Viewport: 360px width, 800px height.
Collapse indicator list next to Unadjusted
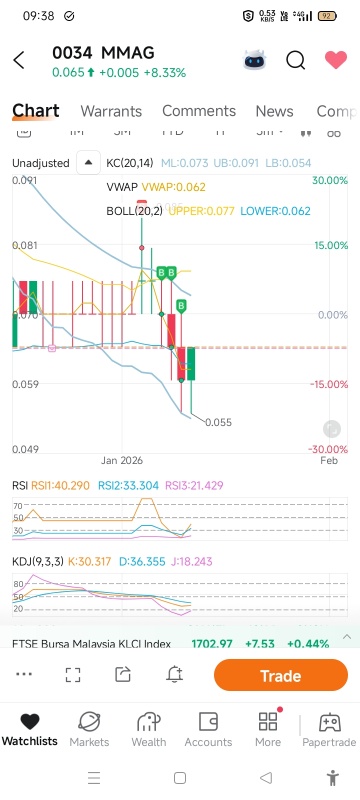[89, 163]
